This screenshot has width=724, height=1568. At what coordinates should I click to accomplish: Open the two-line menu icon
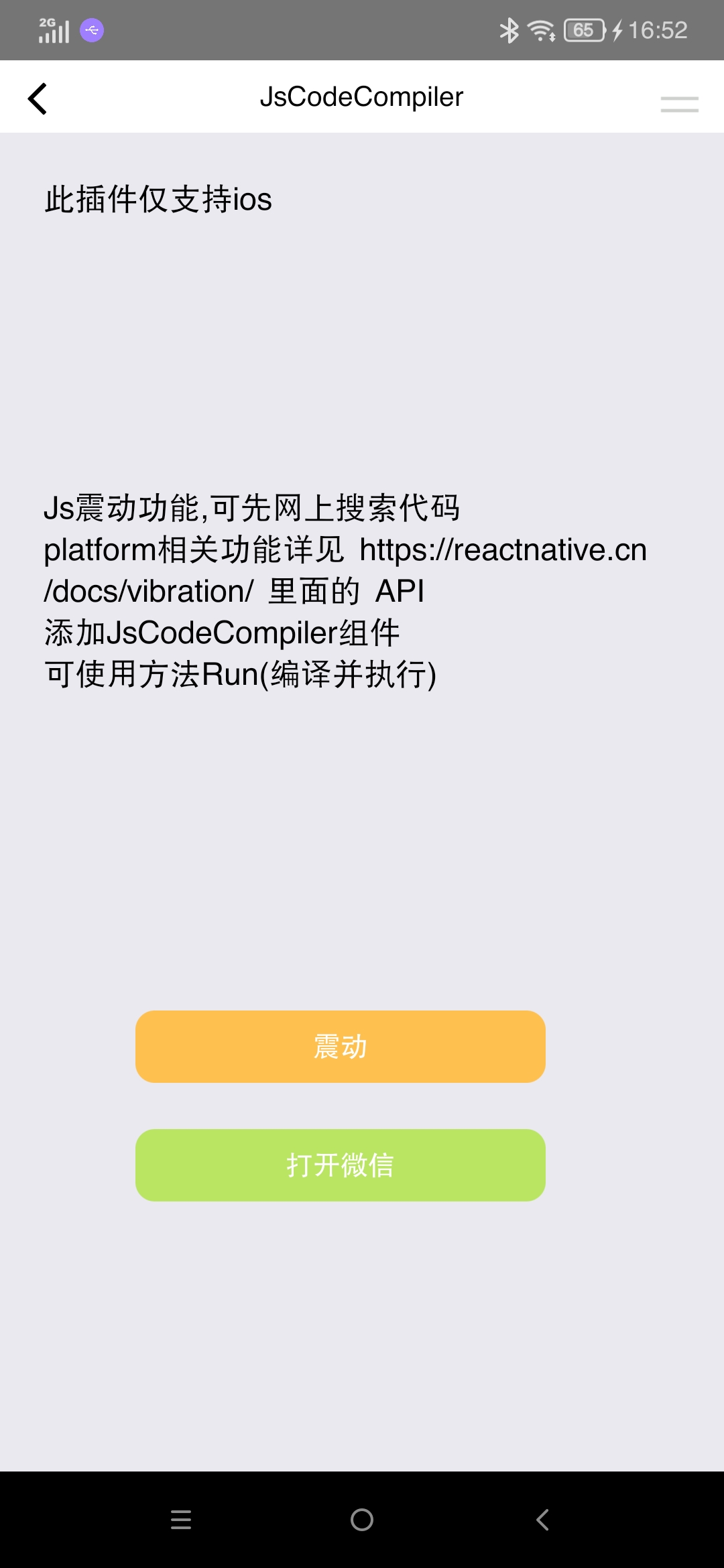679,104
